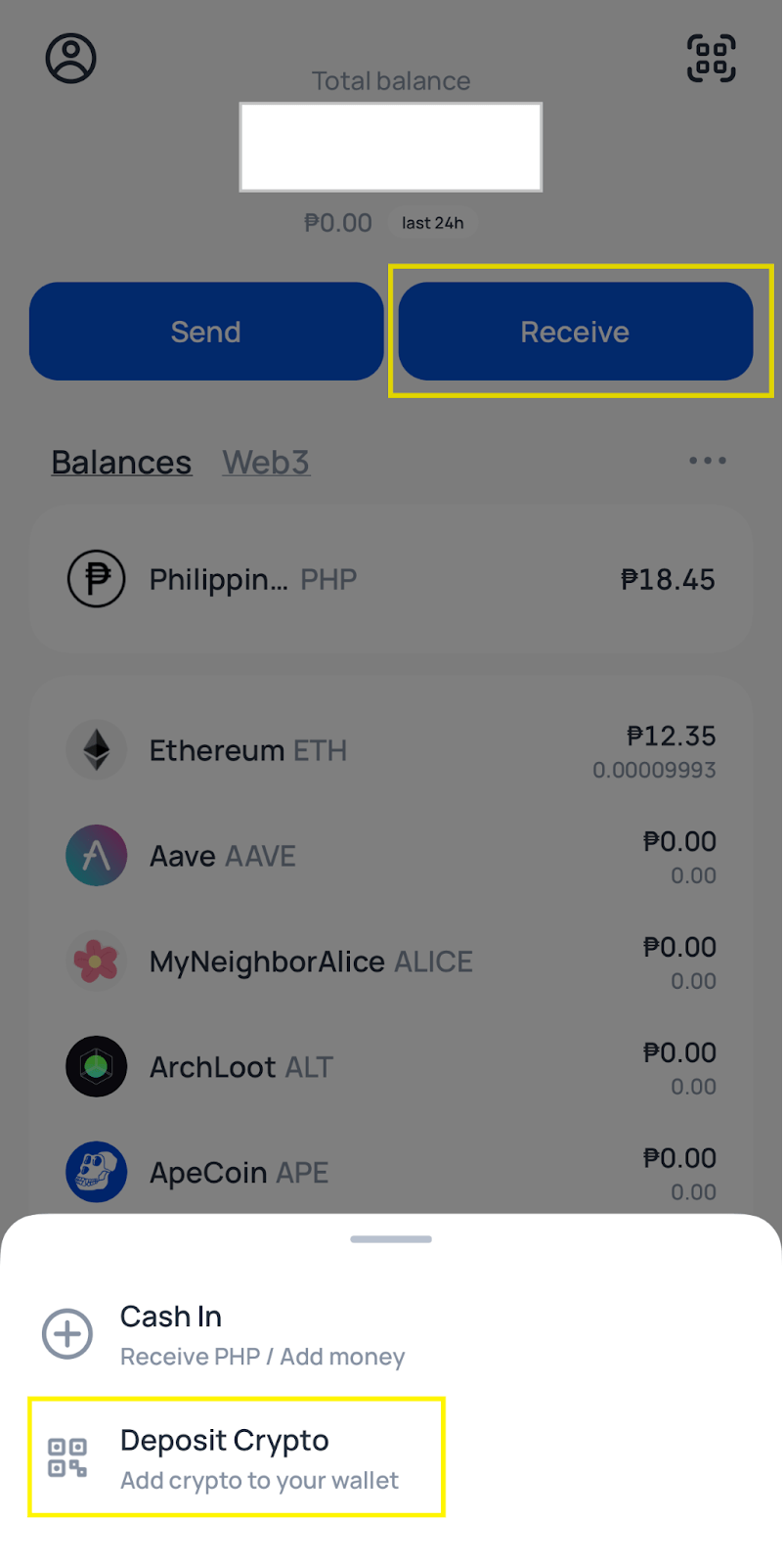Tap the Cash In plus icon
This screenshot has height=1565, width=784.
(65, 1333)
